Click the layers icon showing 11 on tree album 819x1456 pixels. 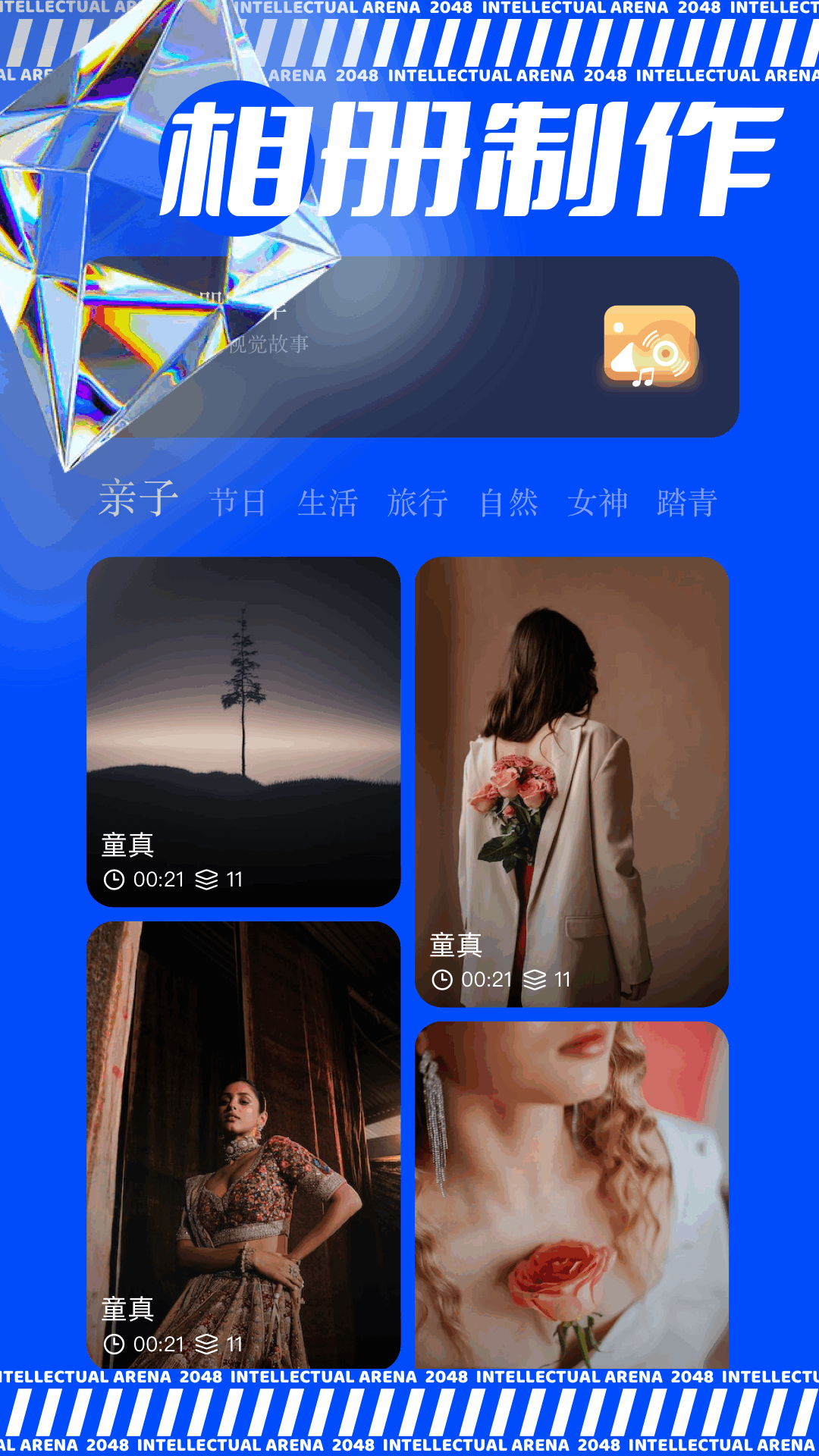click(x=205, y=880)
